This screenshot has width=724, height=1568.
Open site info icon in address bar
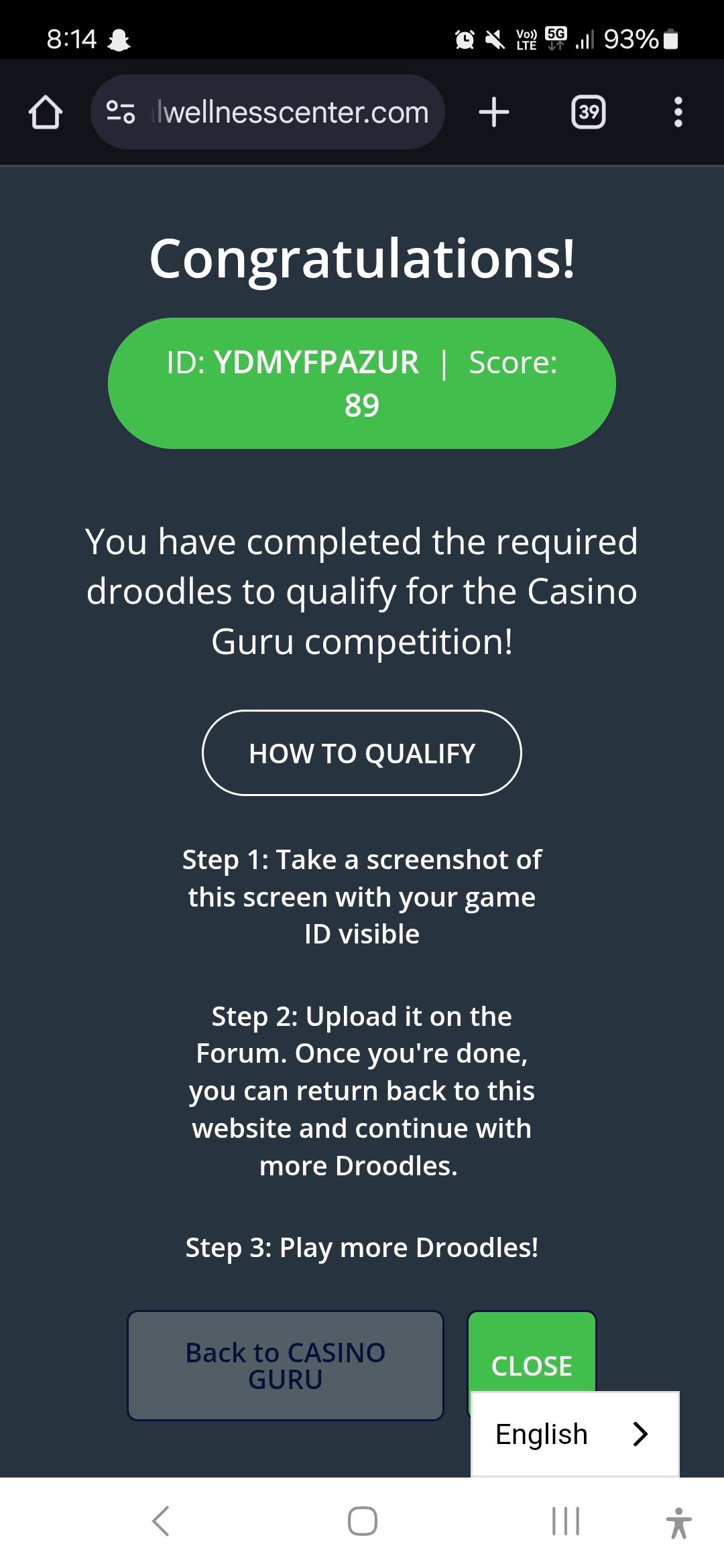(x=121, y=112)
